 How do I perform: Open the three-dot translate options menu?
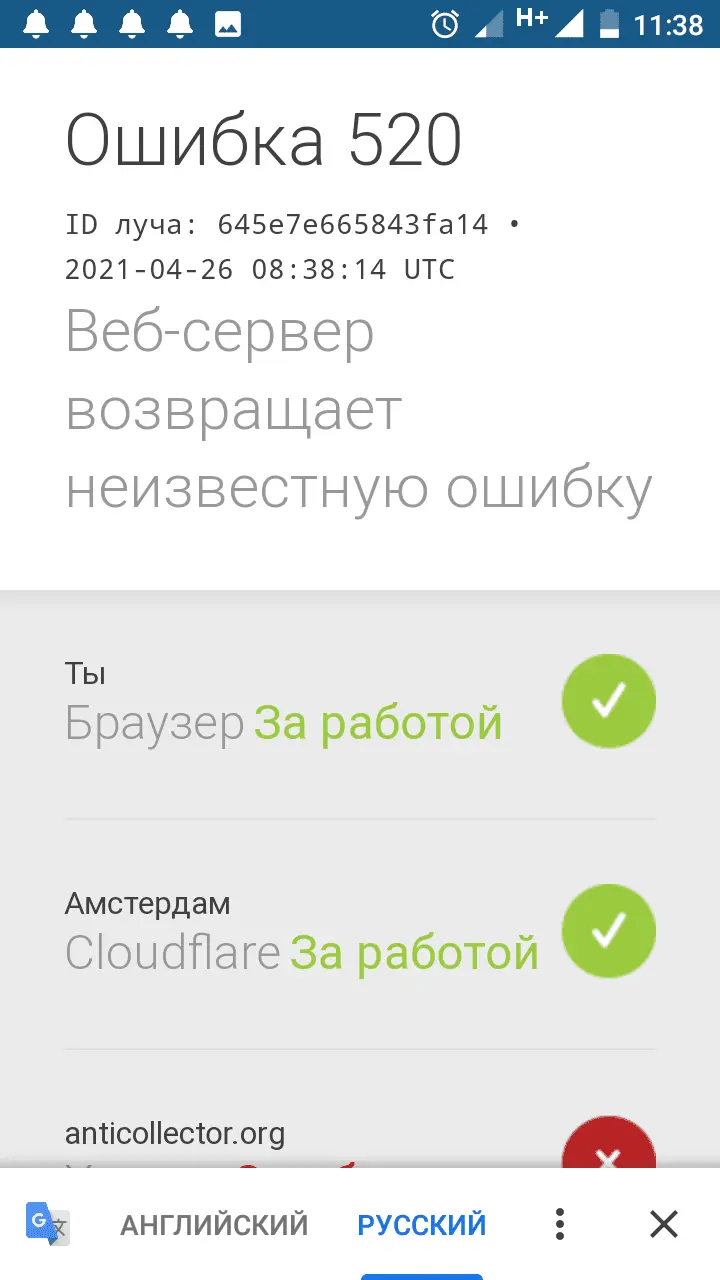tap(559, 1223)
